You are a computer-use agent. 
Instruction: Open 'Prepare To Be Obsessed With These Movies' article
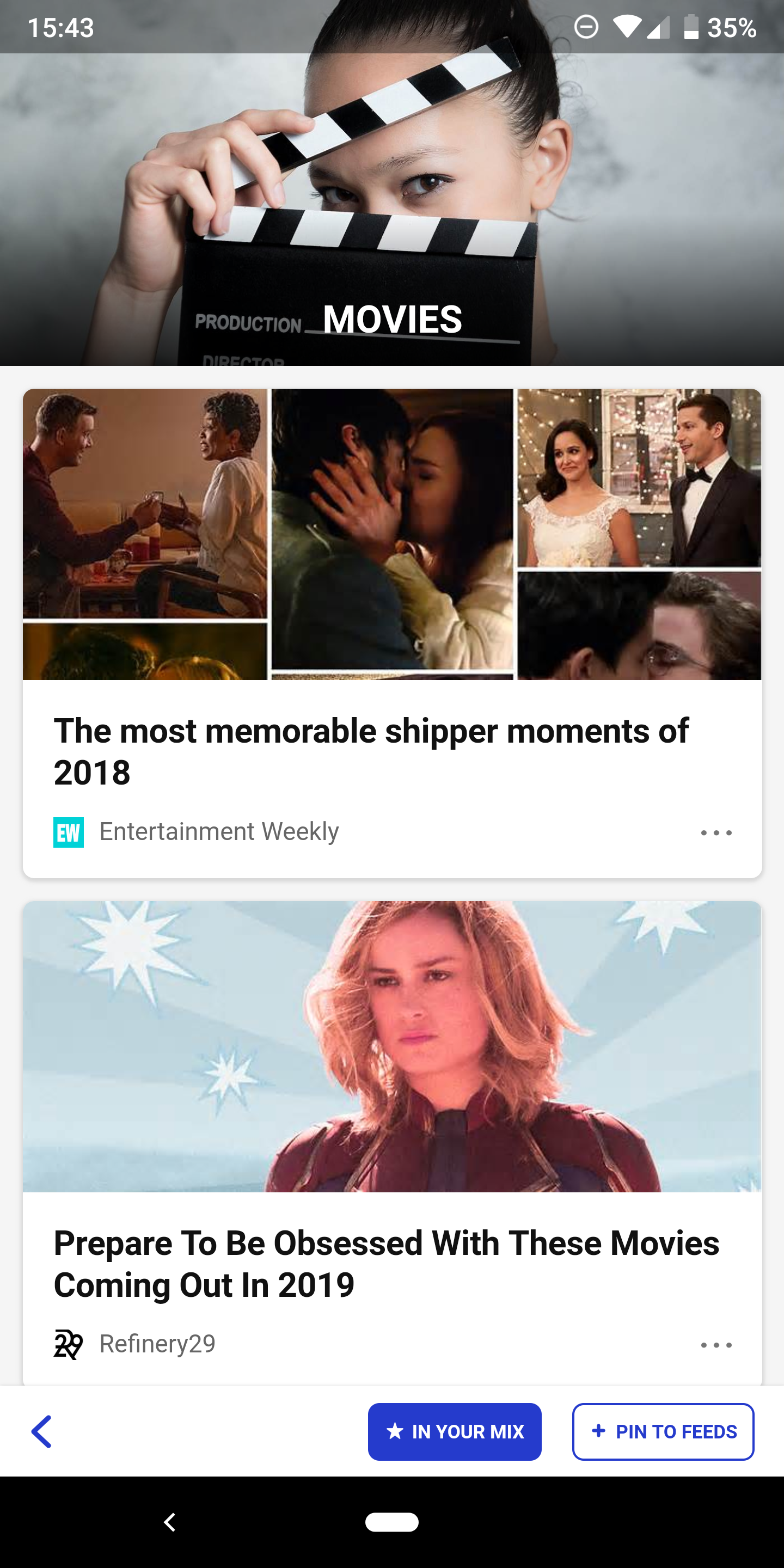(386, 1263)
